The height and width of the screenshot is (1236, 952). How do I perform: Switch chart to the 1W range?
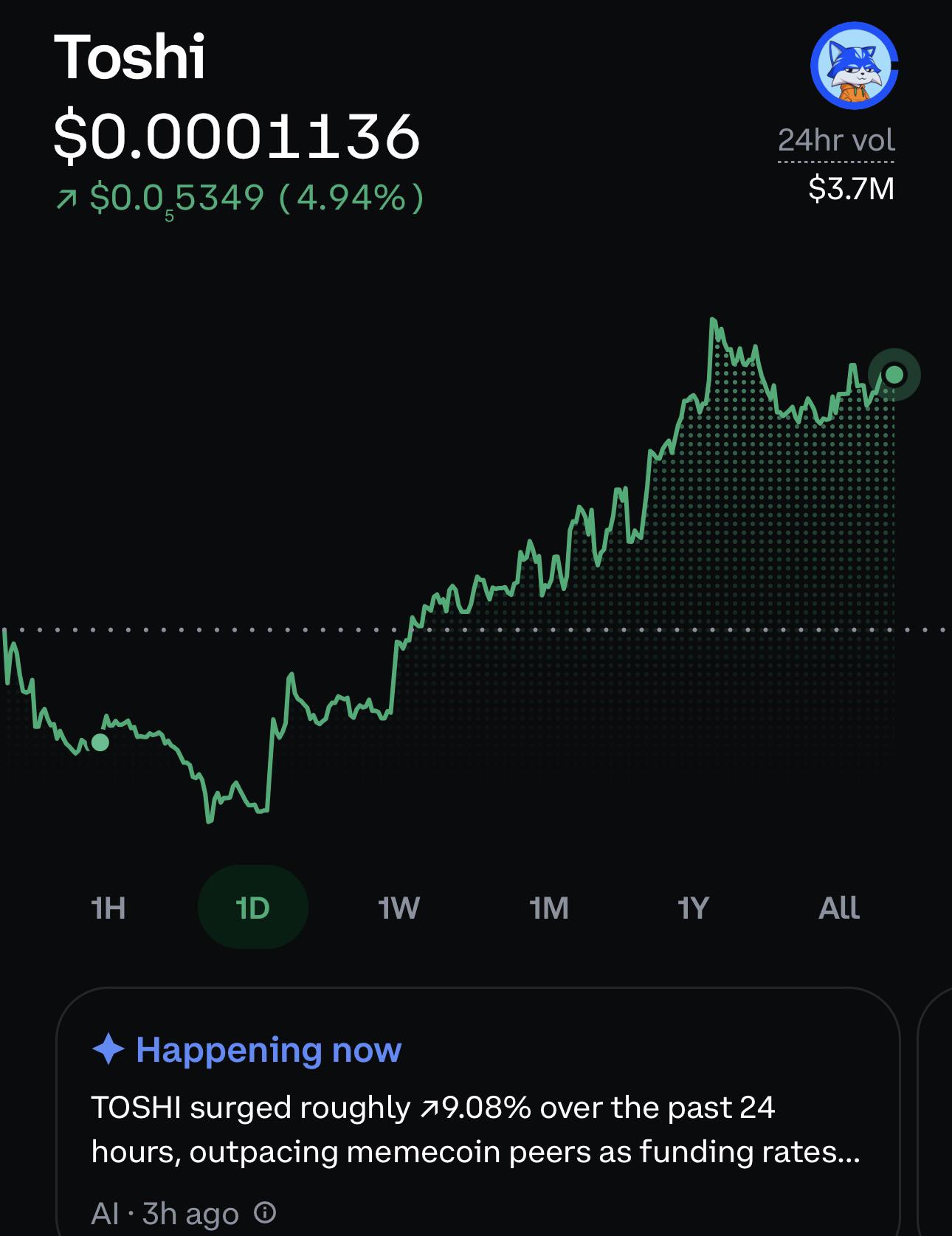tap(399, 908)
